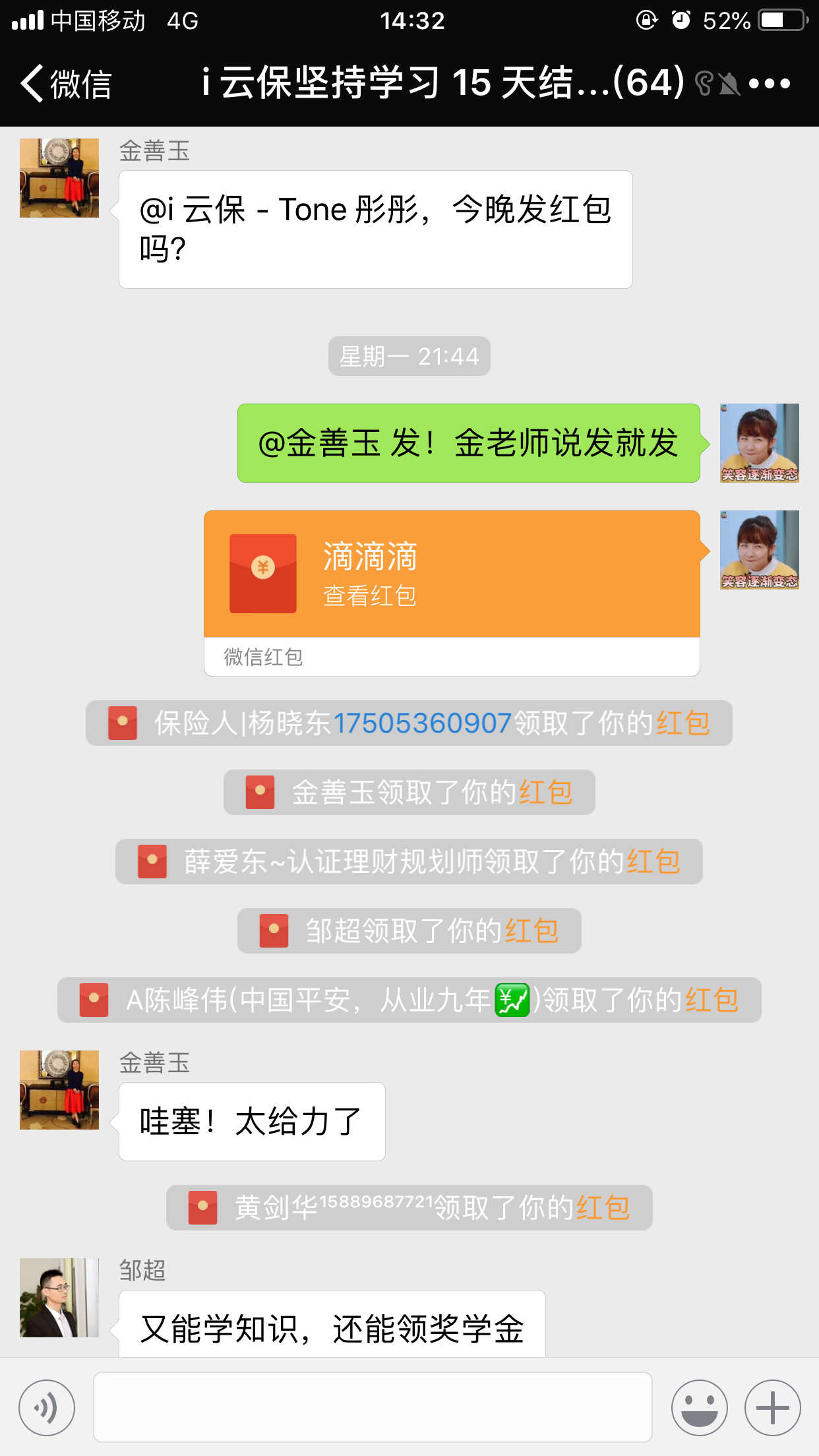The height and width of the screenshot is (1456, 819).
Task: Open the emoji picker
Action: 699,1408
